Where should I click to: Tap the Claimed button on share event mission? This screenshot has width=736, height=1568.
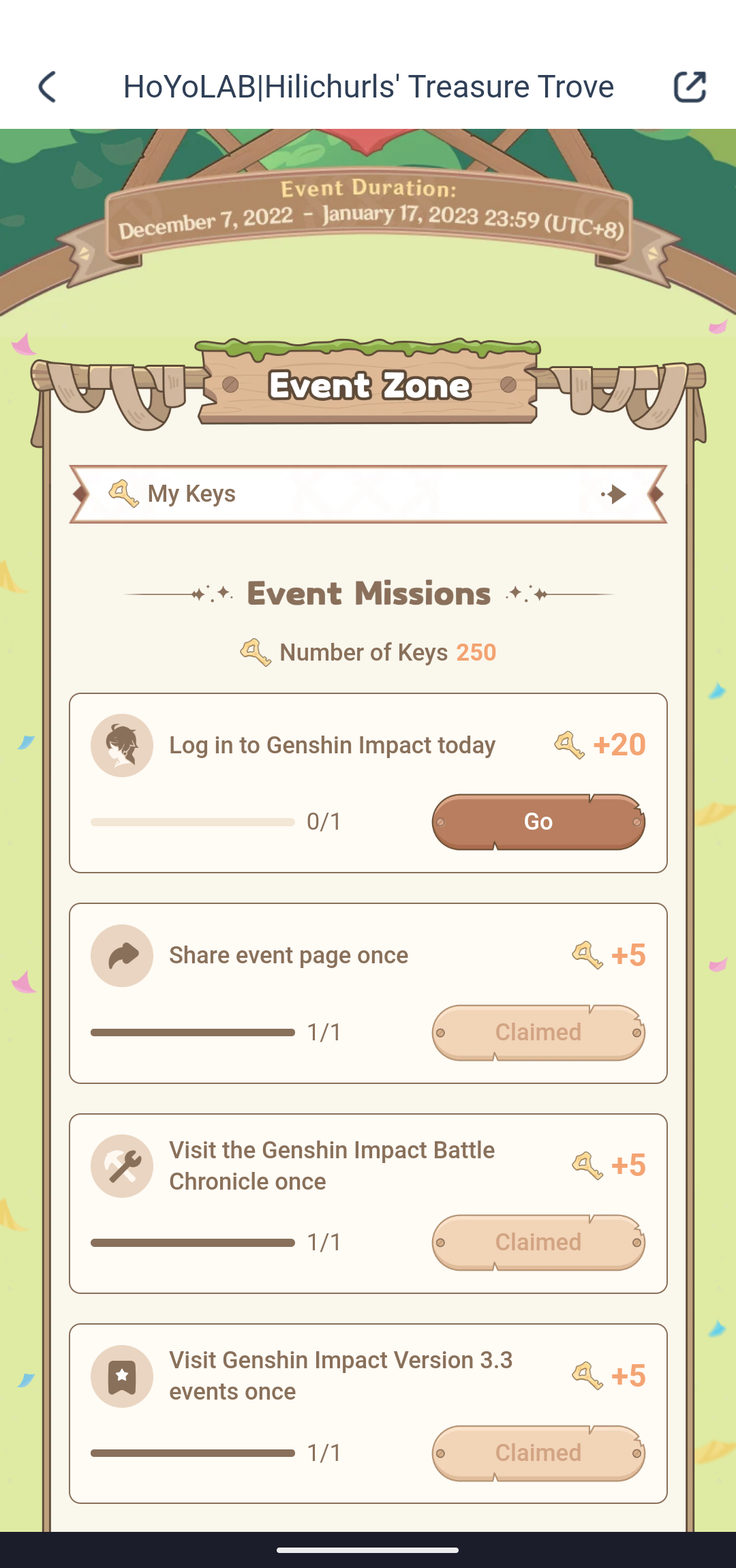tap(538, 1031)
